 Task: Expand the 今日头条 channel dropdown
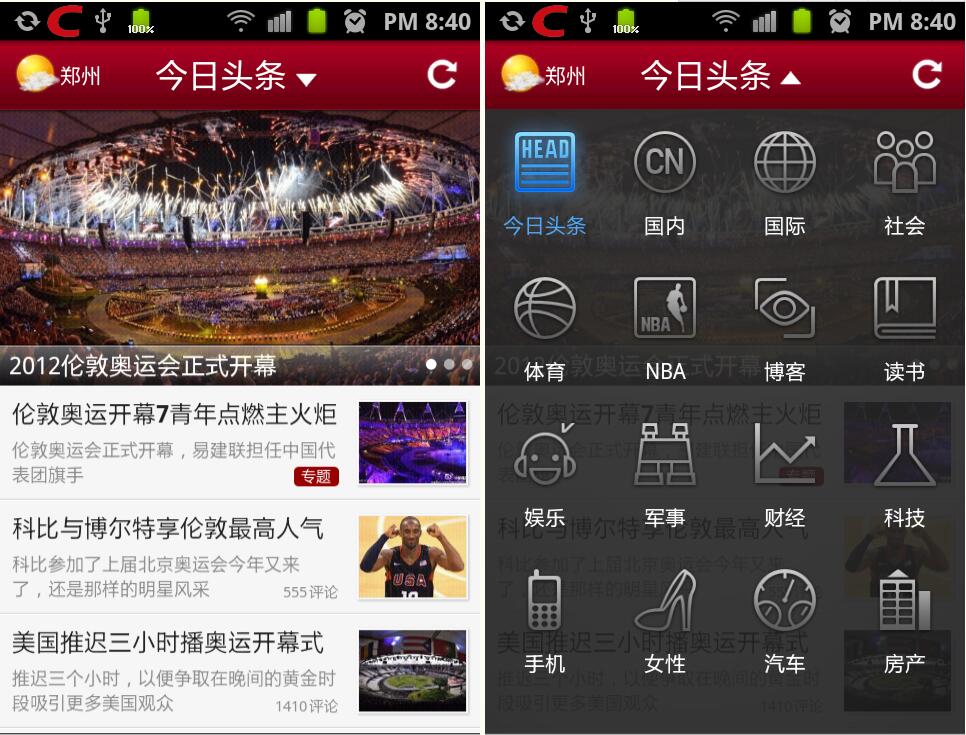(x=236, y=76)
